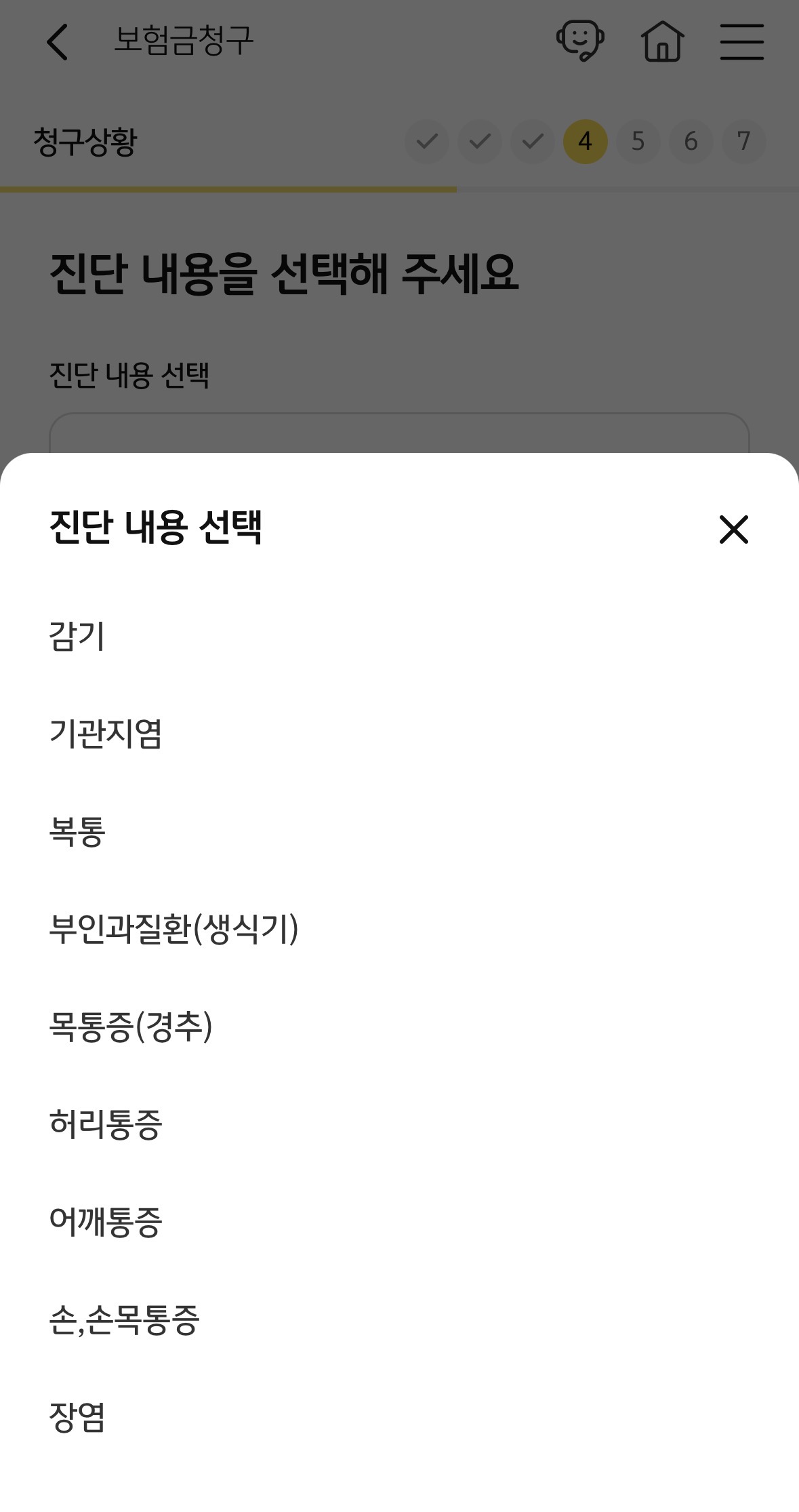The height and width of the screenshot is (1512, 799).
Task: Select 허리통증 from the list
Action: 106,1124
